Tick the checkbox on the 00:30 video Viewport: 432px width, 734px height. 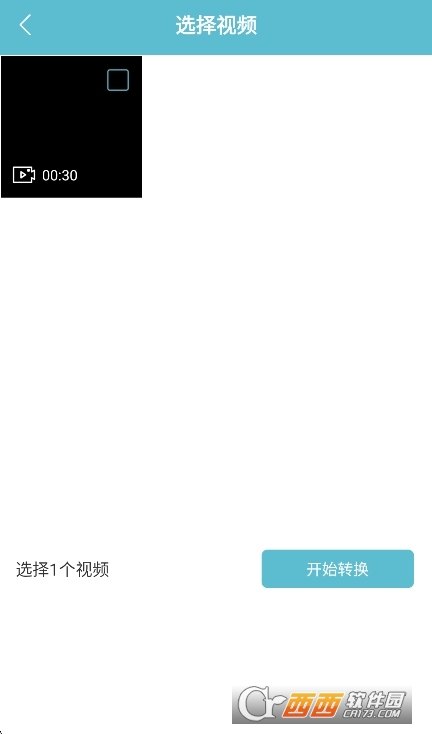click(x=118, y=80)
